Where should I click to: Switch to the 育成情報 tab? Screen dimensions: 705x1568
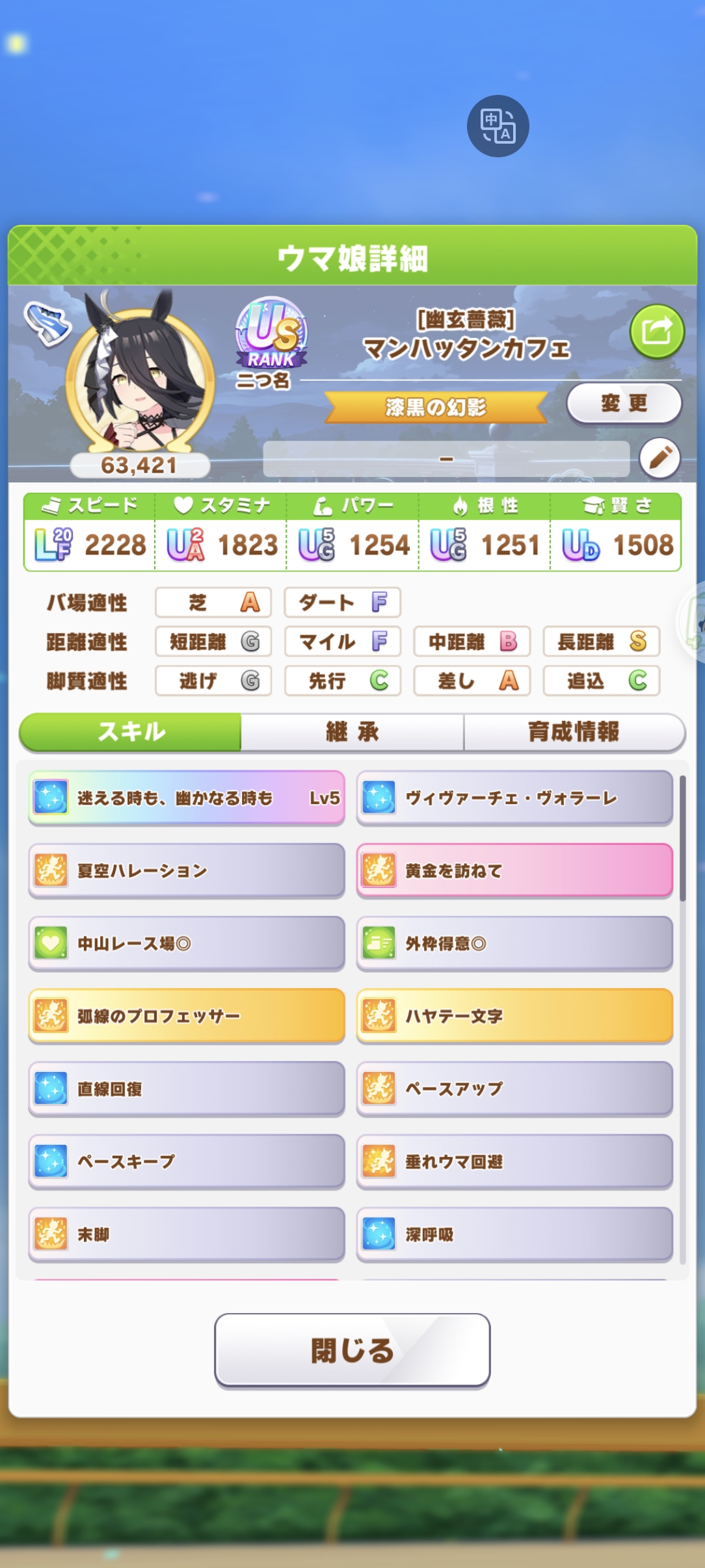click(x=574, y=732)
